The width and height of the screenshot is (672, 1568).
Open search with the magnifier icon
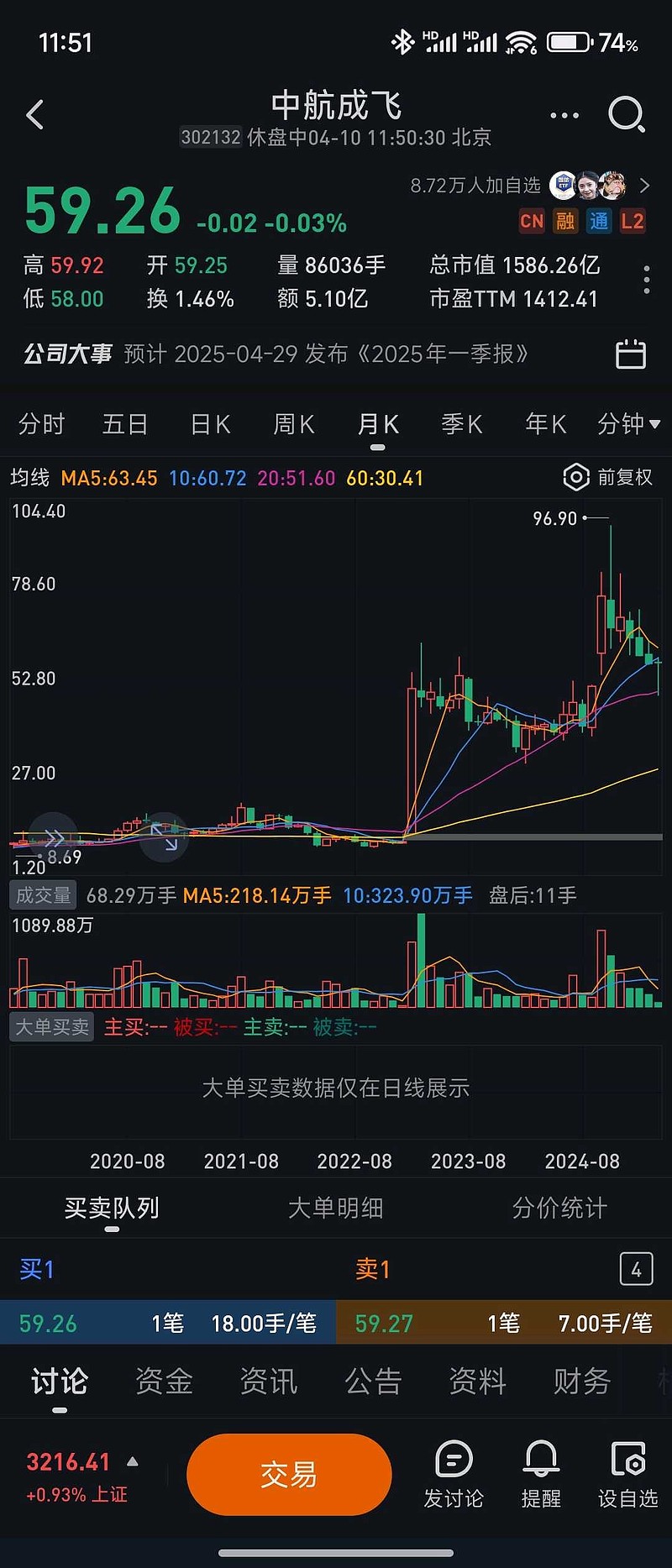click(626, 114)
